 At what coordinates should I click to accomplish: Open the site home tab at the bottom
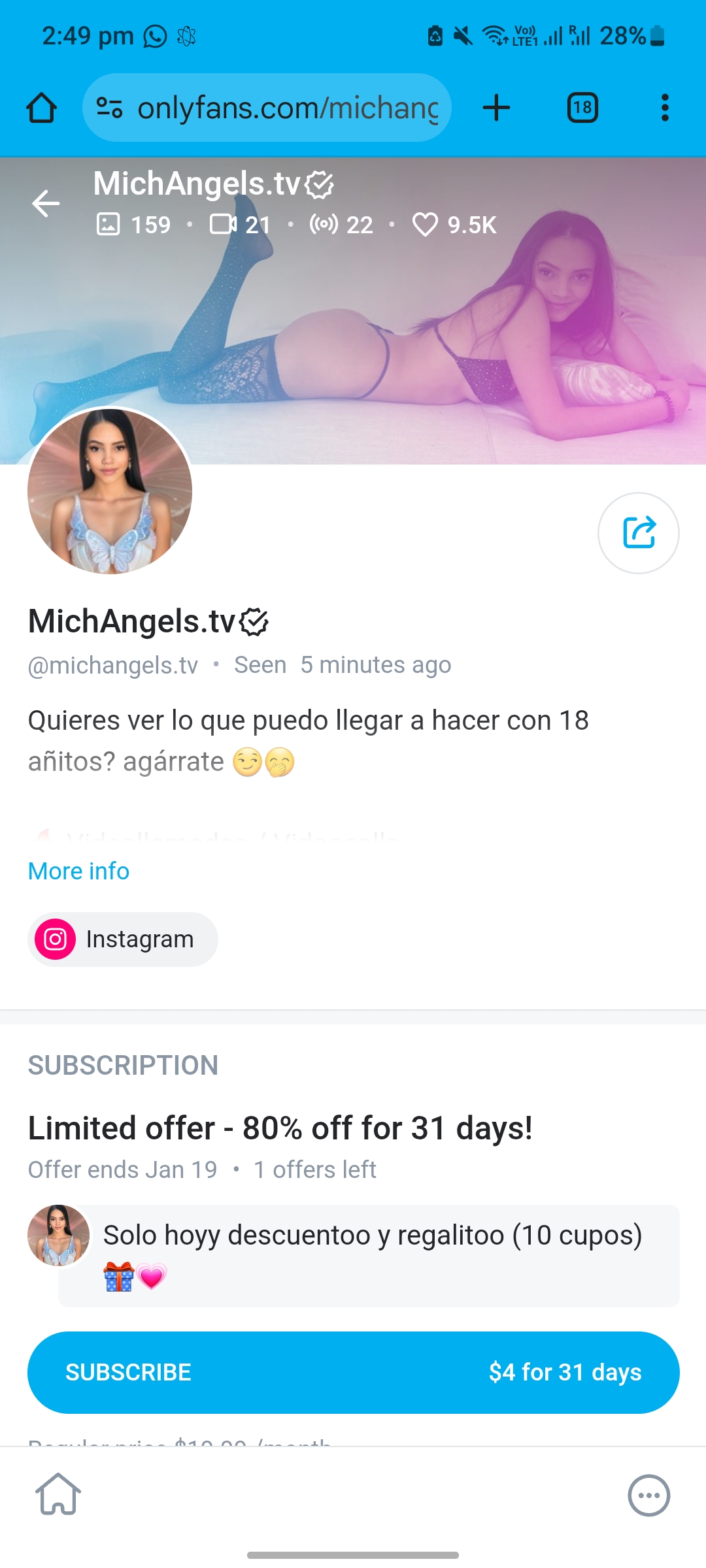(x=58, y=1494)
